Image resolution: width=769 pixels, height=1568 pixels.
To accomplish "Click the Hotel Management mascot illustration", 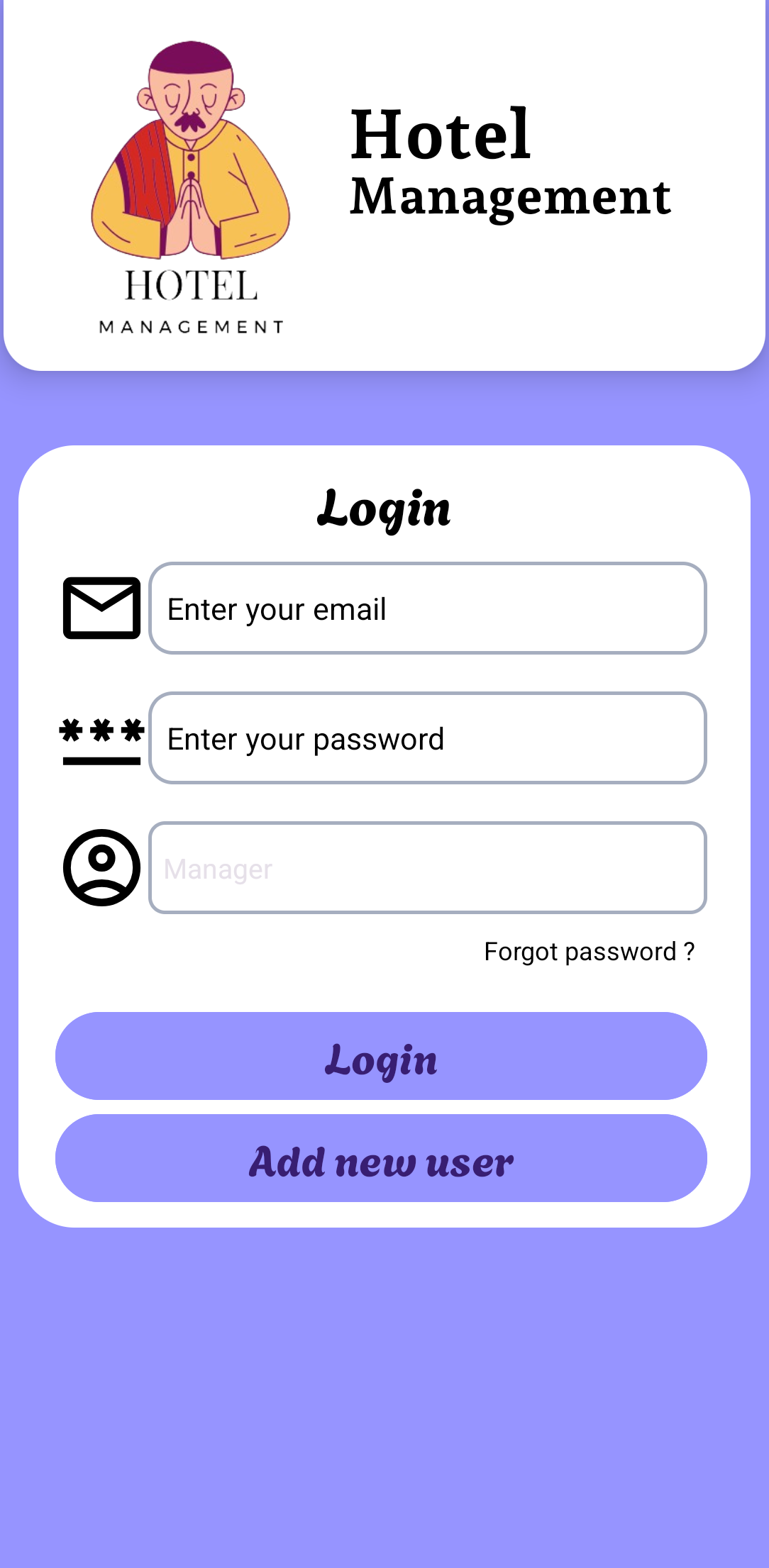I will tap(192, 152).
